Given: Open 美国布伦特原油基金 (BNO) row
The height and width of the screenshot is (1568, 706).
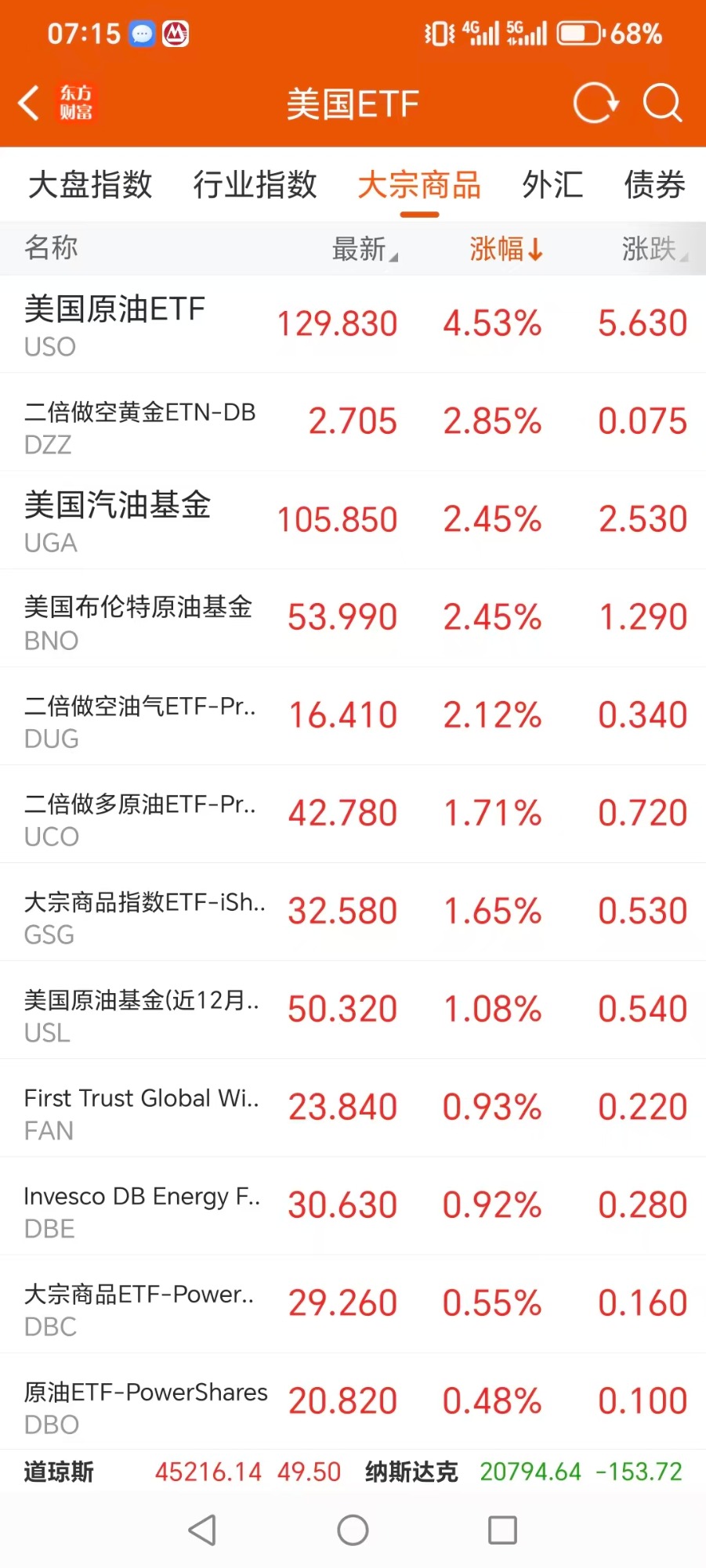Looking at the screenshot, I should pyautogui.click(x=353, y=617).
